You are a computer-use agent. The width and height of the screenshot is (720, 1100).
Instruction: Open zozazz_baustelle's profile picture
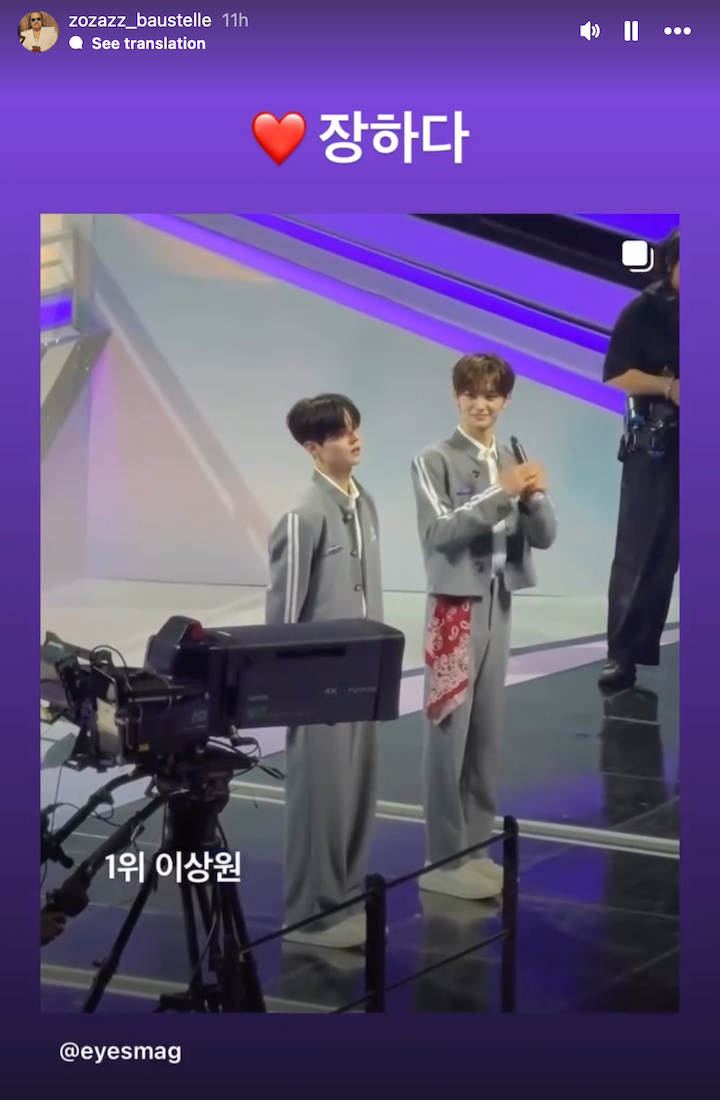[x=38, y=31]
